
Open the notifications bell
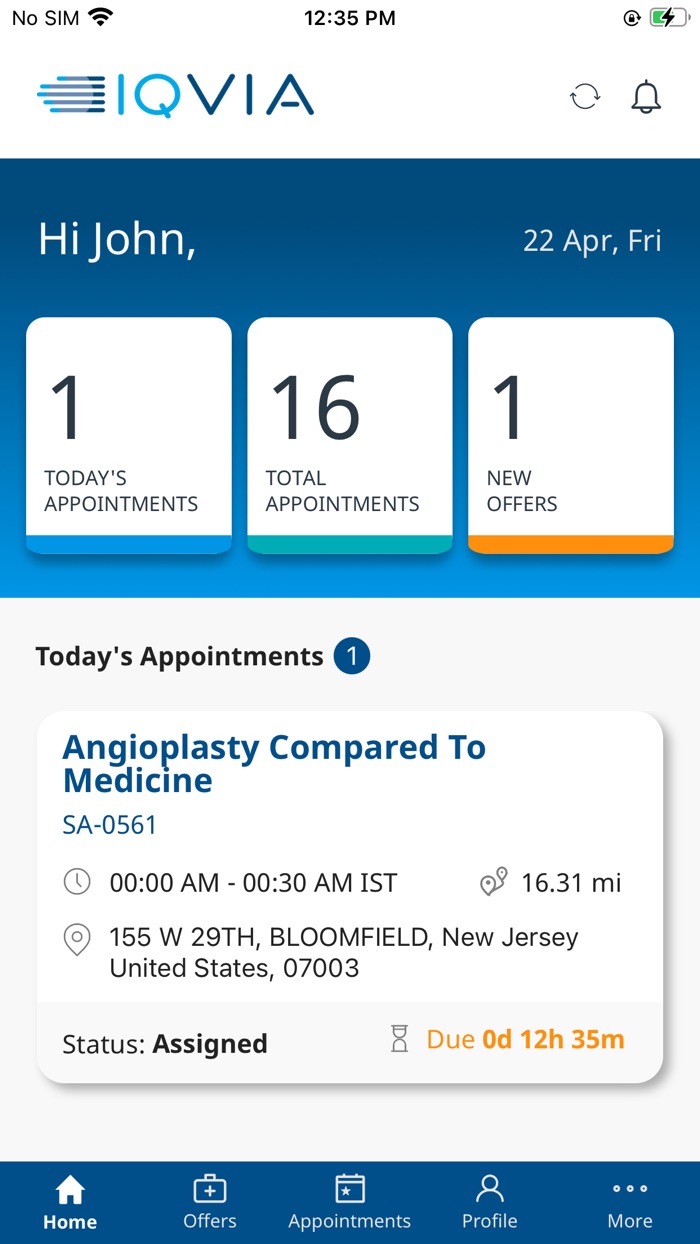(x=646, y=97)
